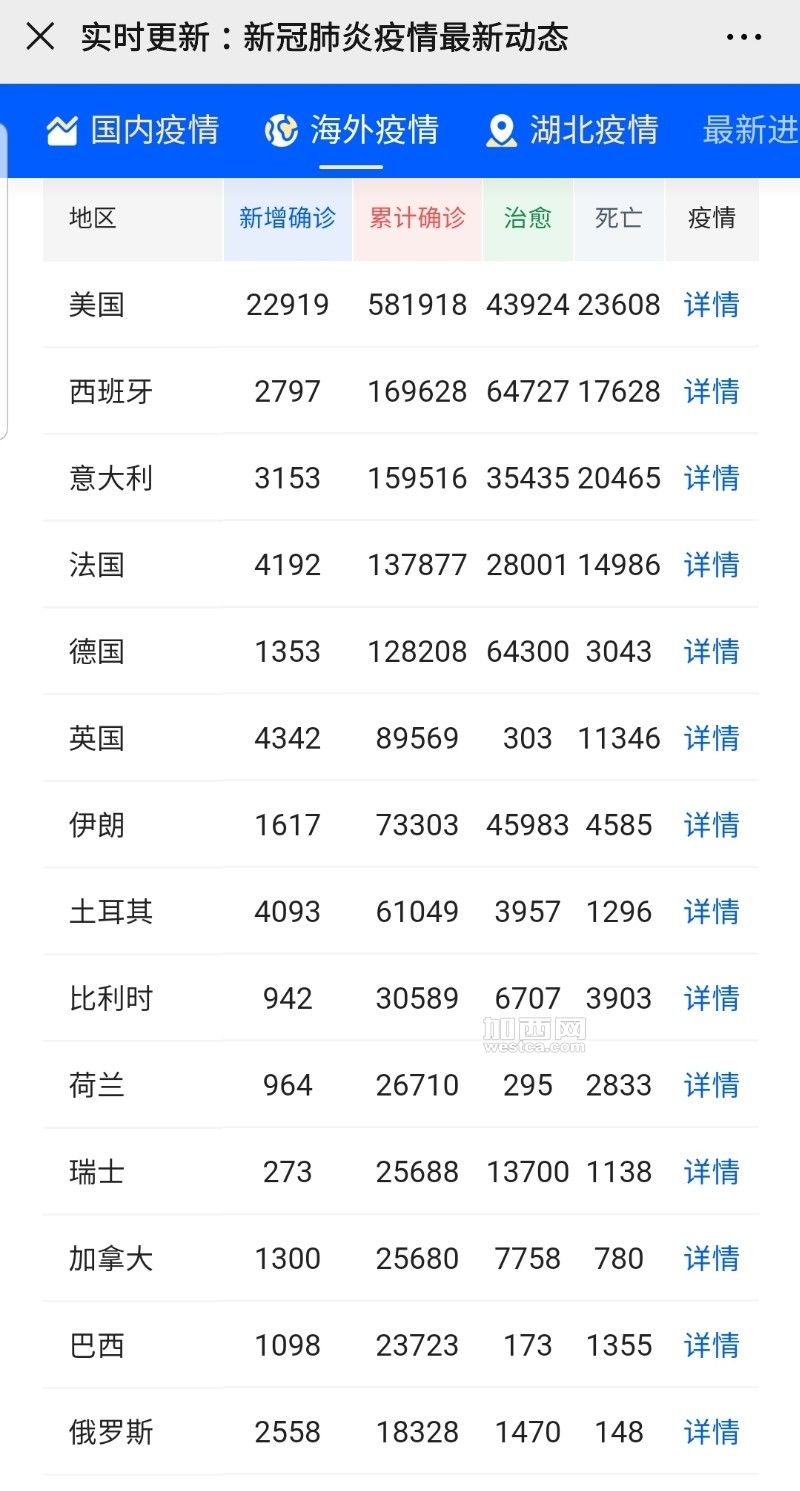Open 详情 for 伊朗
The image size is (800, 1491).
pyautogui.click(x=711, y=825)
